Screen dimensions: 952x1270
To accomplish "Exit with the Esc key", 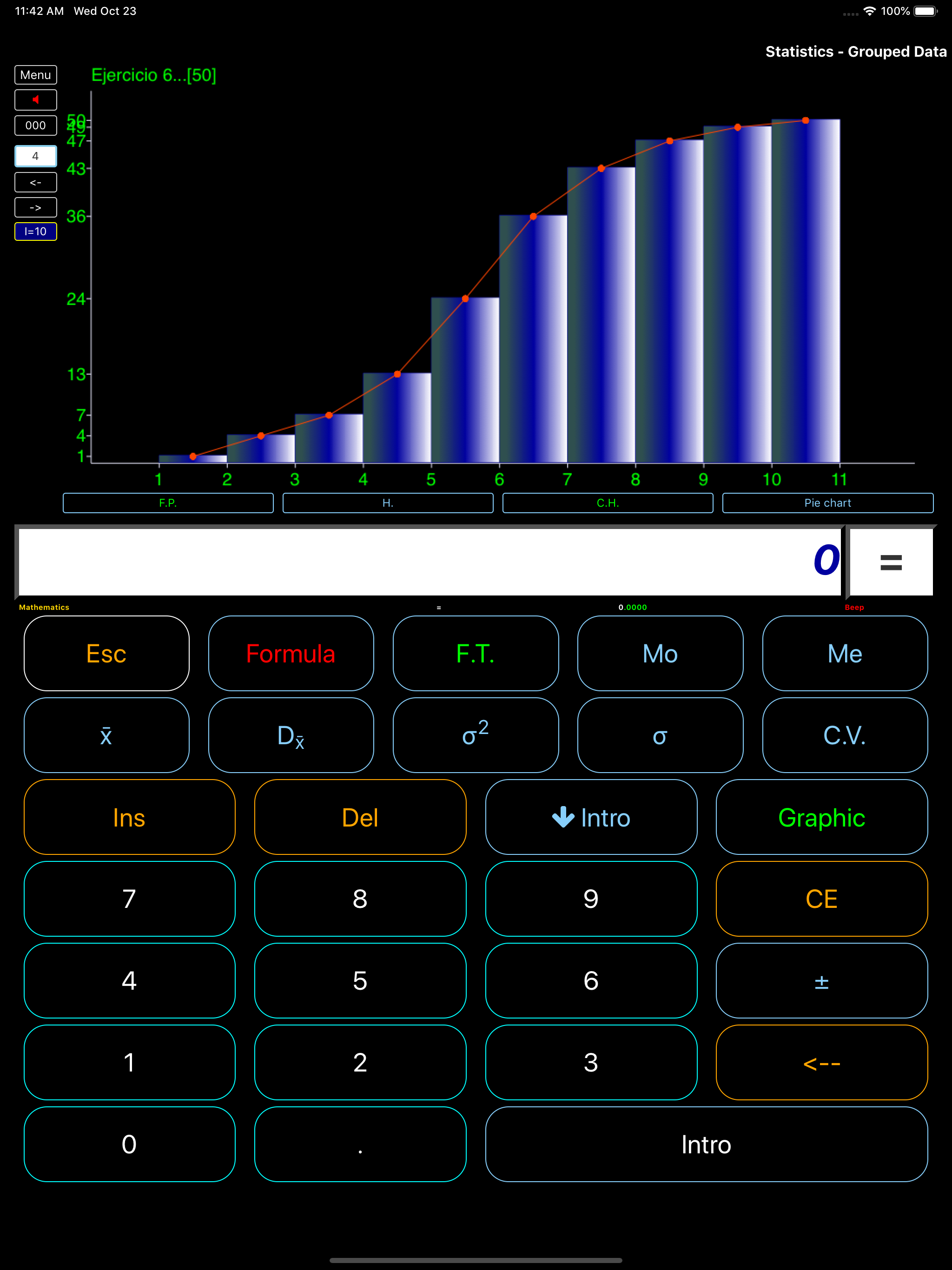I will [106, 654].
